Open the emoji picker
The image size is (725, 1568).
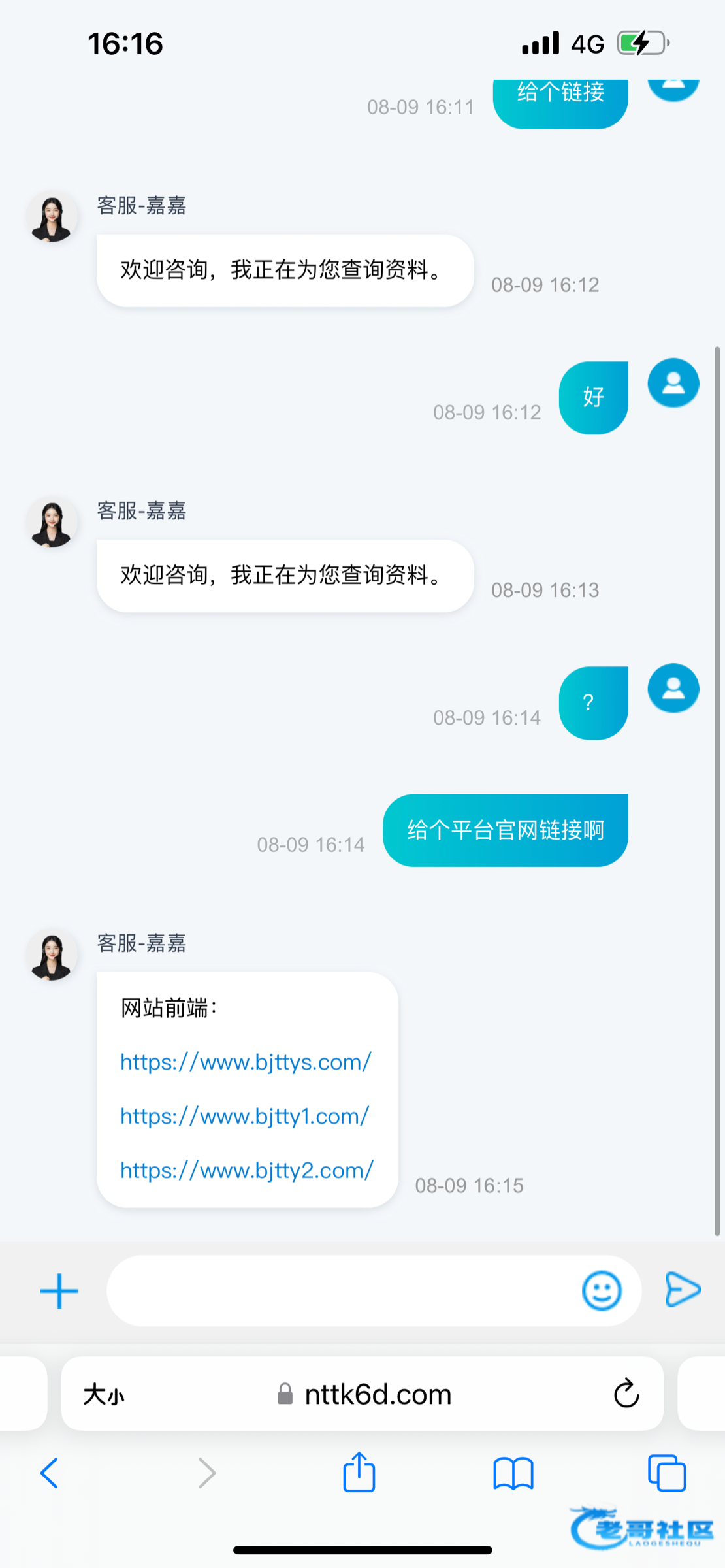[x=601, y=1290]
